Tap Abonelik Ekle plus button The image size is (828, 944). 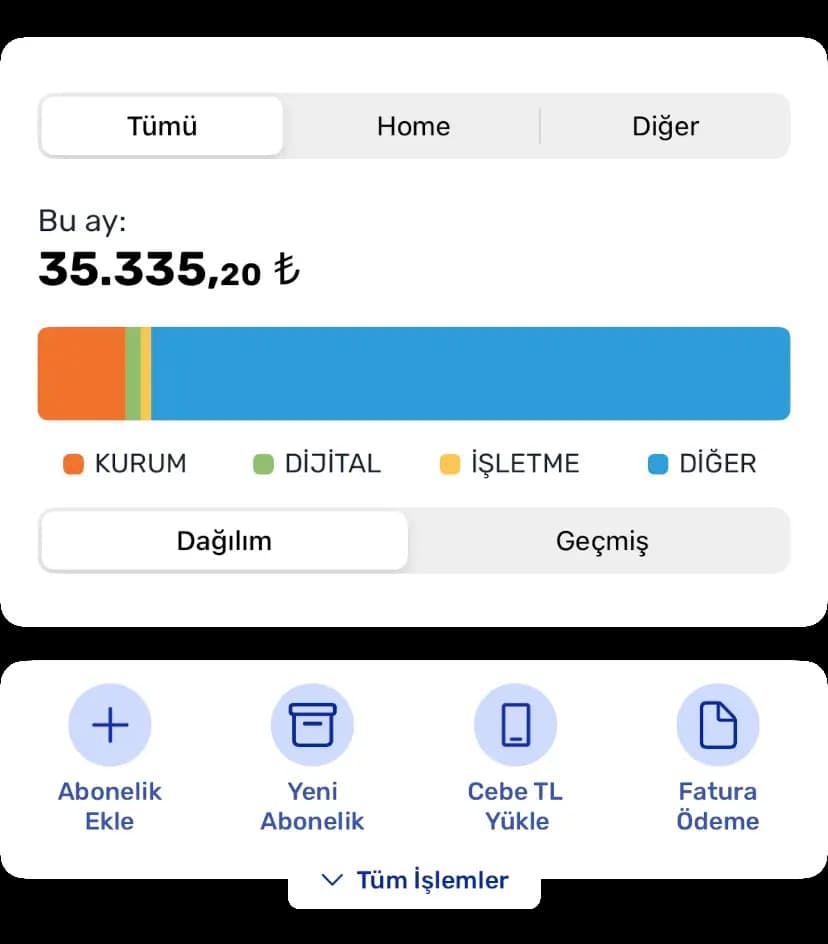click(x=110, y=725)
